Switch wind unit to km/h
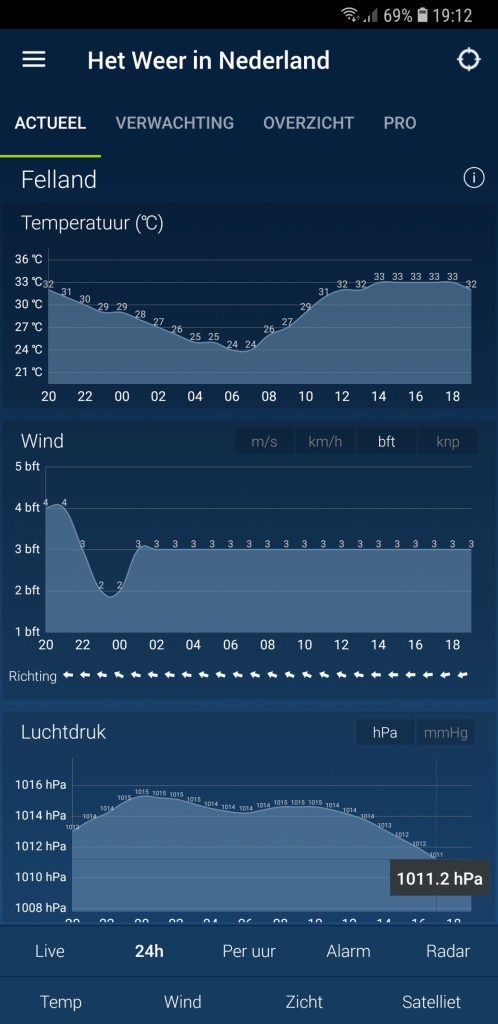The width and height of the screenshot is (498, 1024). pos(325,441)
